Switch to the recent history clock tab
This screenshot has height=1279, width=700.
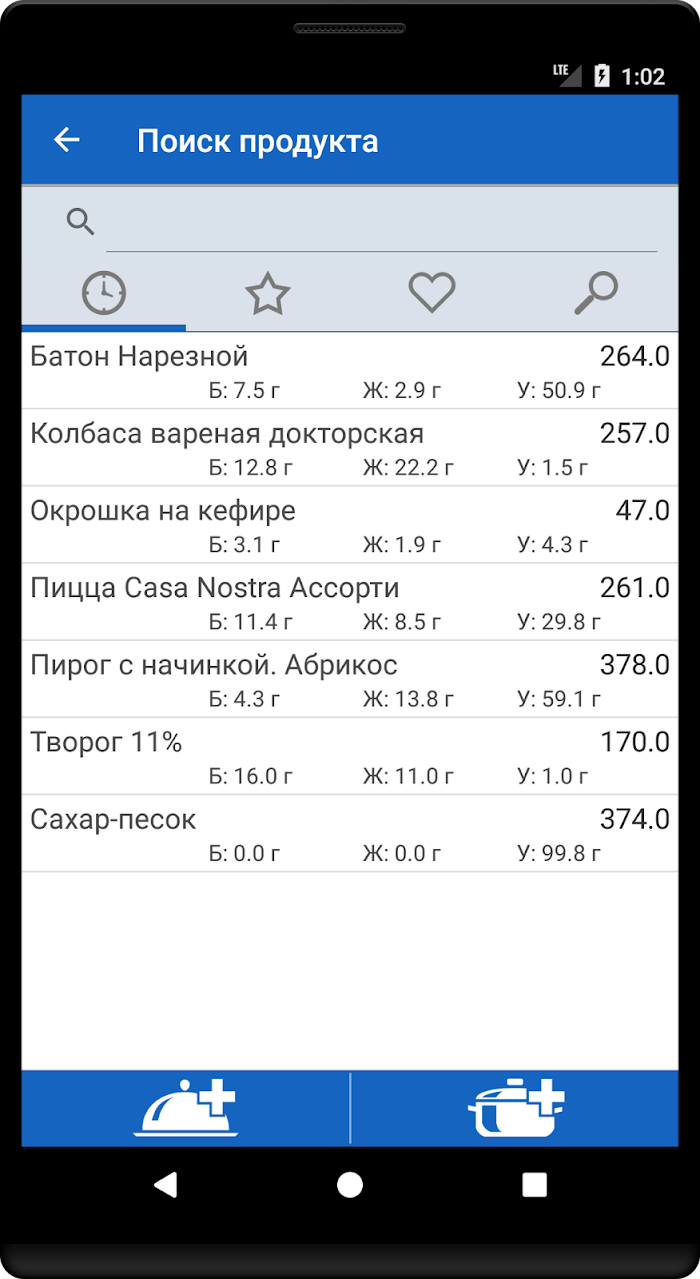104,294
